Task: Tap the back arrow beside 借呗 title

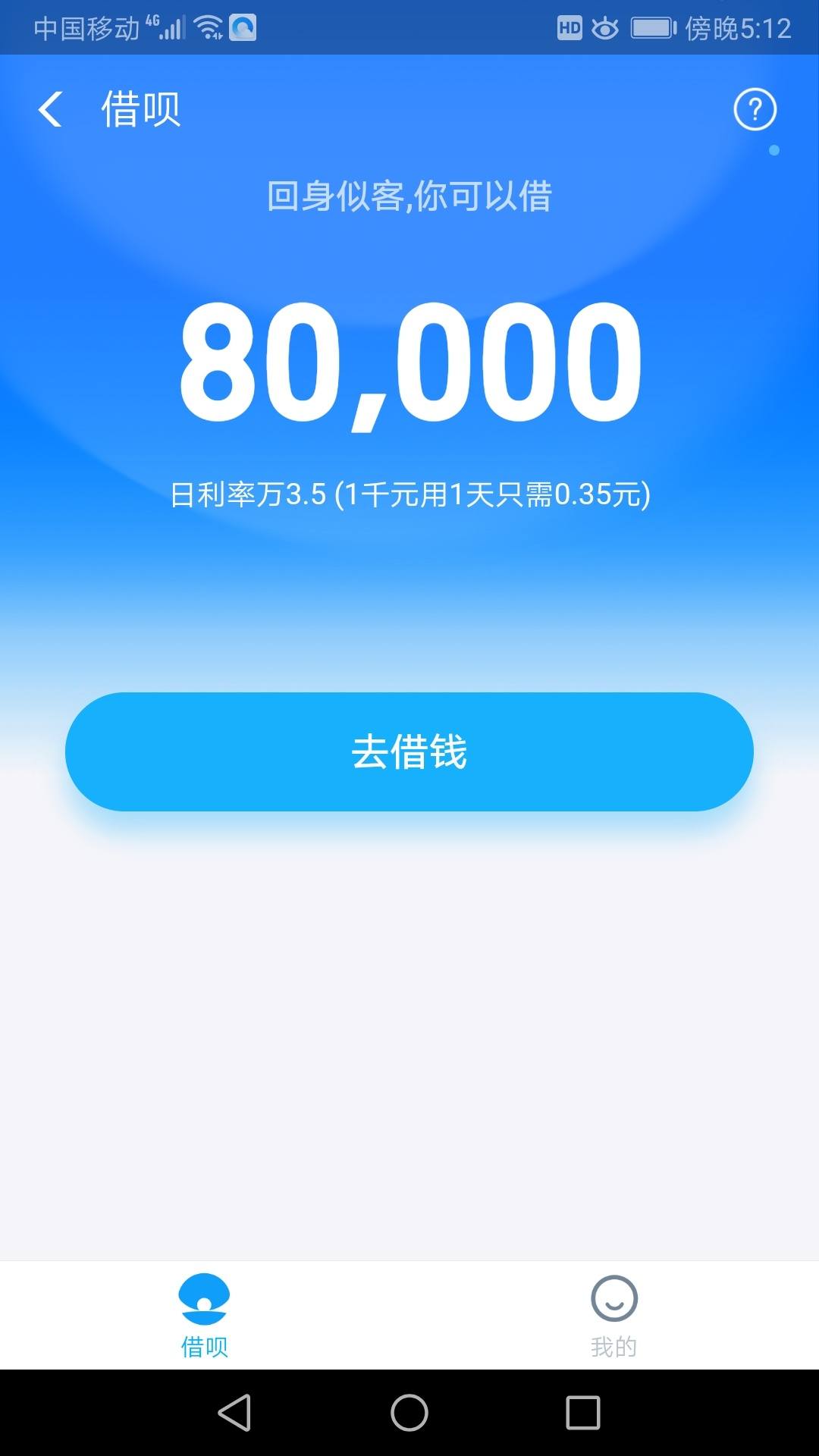Action: [50, 109]
